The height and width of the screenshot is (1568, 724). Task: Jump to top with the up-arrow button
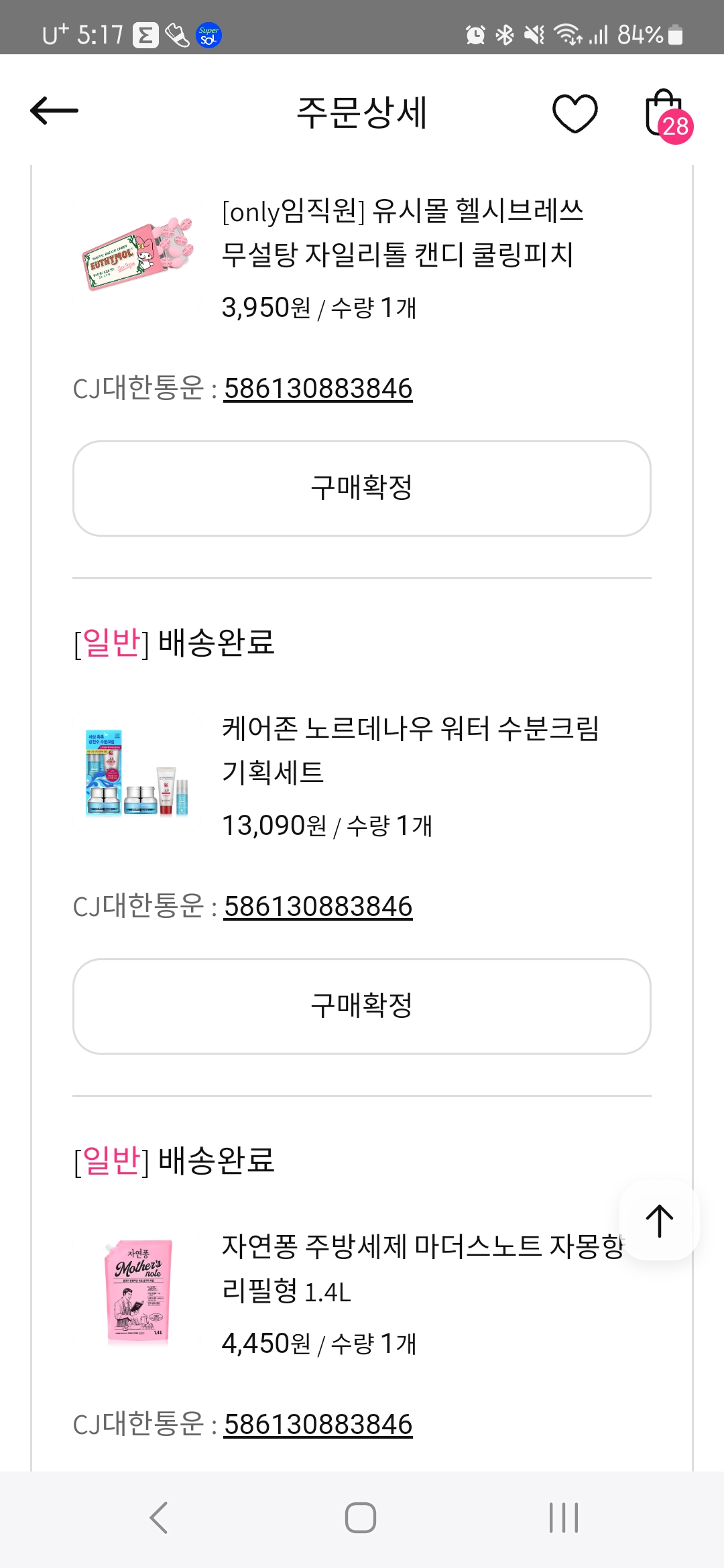coord(660,1220)
